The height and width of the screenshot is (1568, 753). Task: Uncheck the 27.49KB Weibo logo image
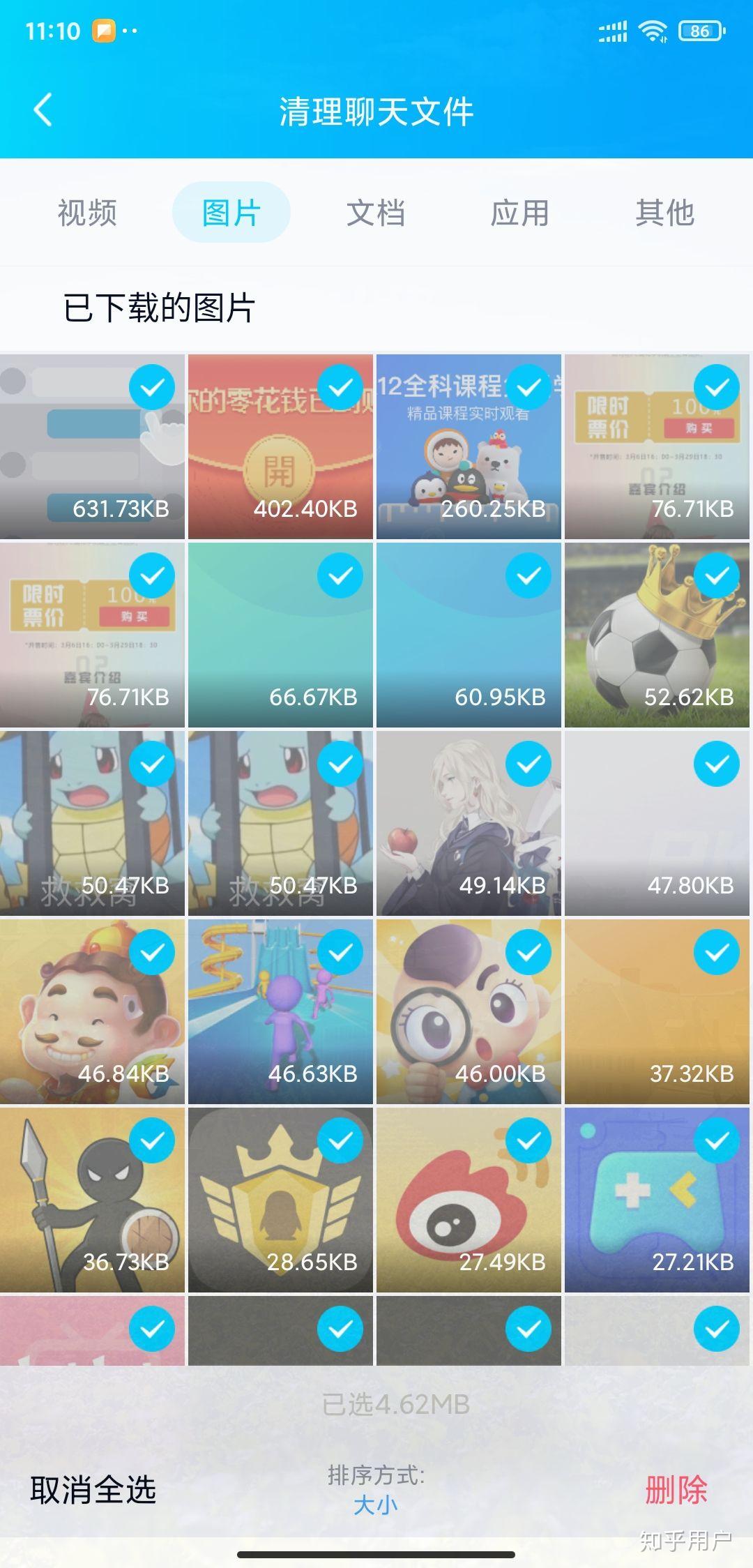[x=528, y=1140]
